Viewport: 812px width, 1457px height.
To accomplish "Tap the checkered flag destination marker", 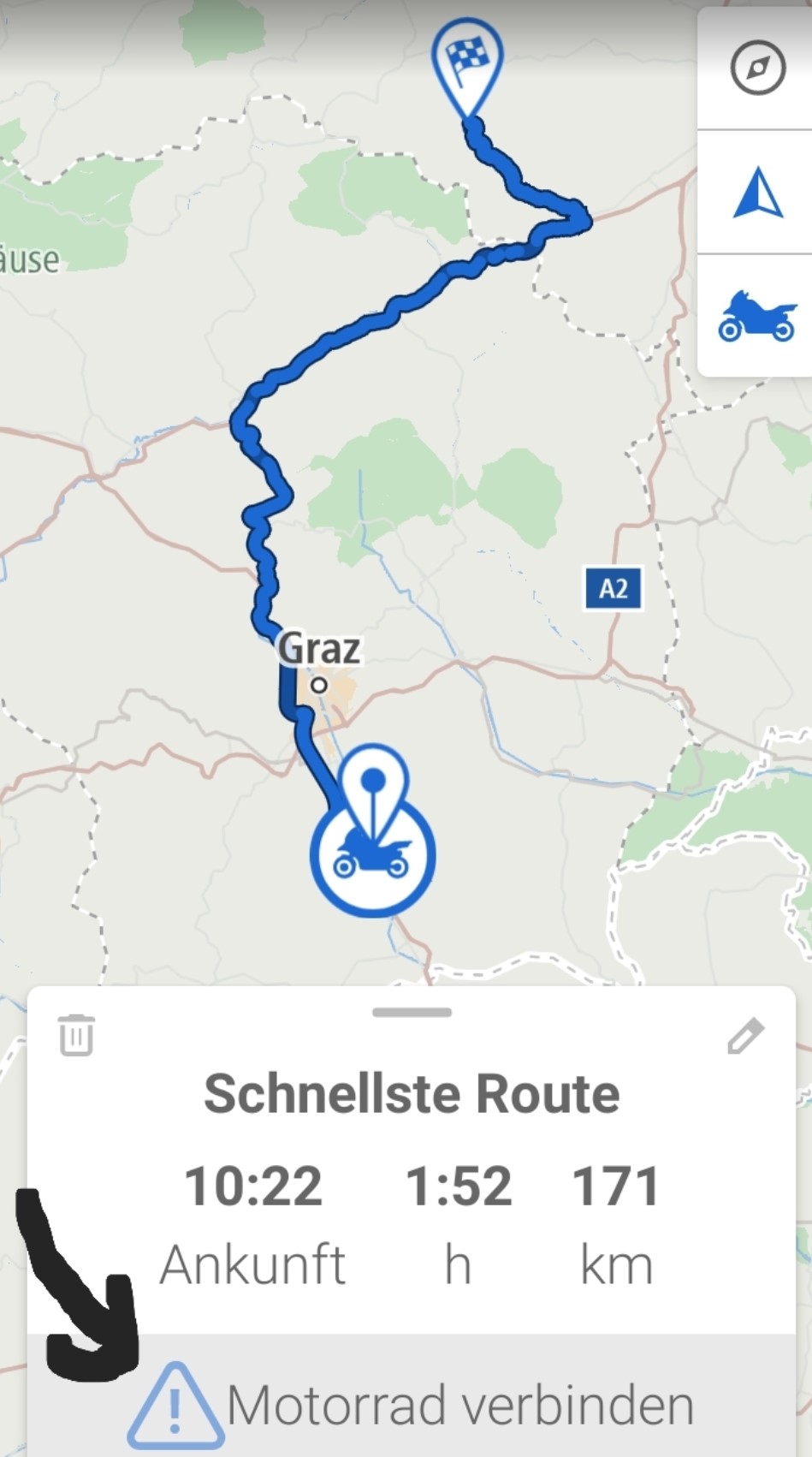I will point(466,62).
